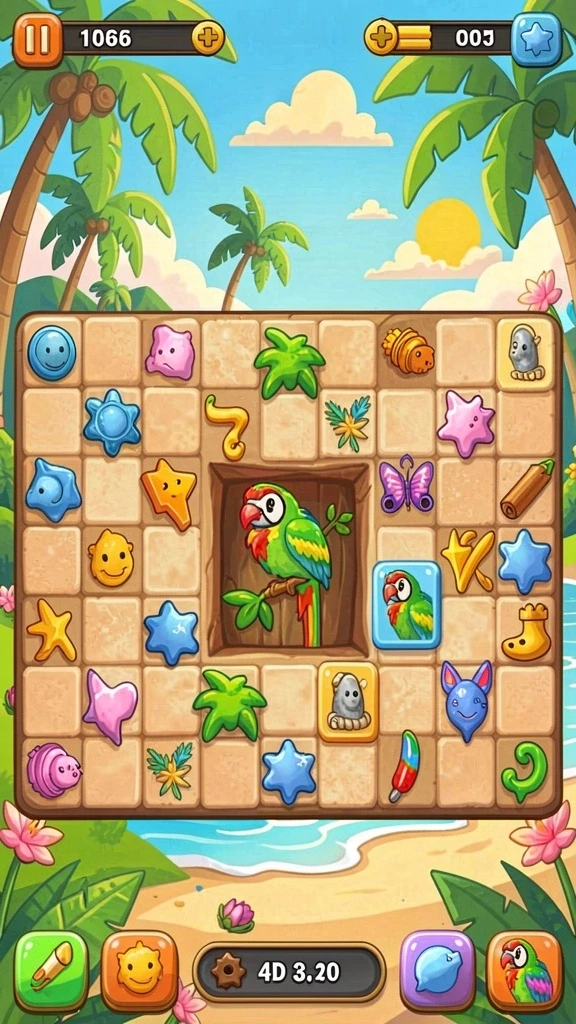Select the blue parrot card tile
Image resolution: width=576 pixels, height=1024 pixels.
(407, 605)
